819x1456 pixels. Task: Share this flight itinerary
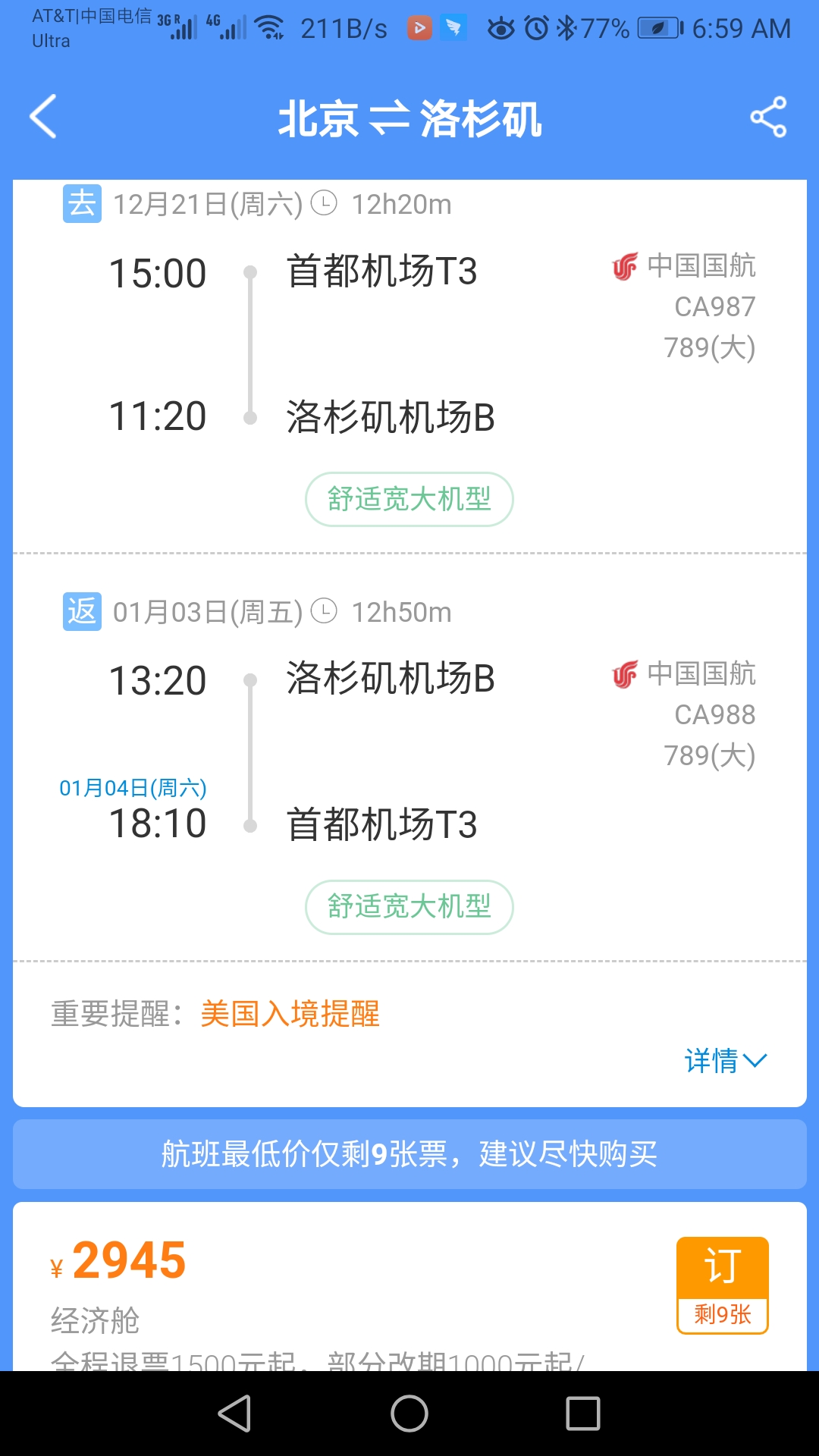(767, 117)
